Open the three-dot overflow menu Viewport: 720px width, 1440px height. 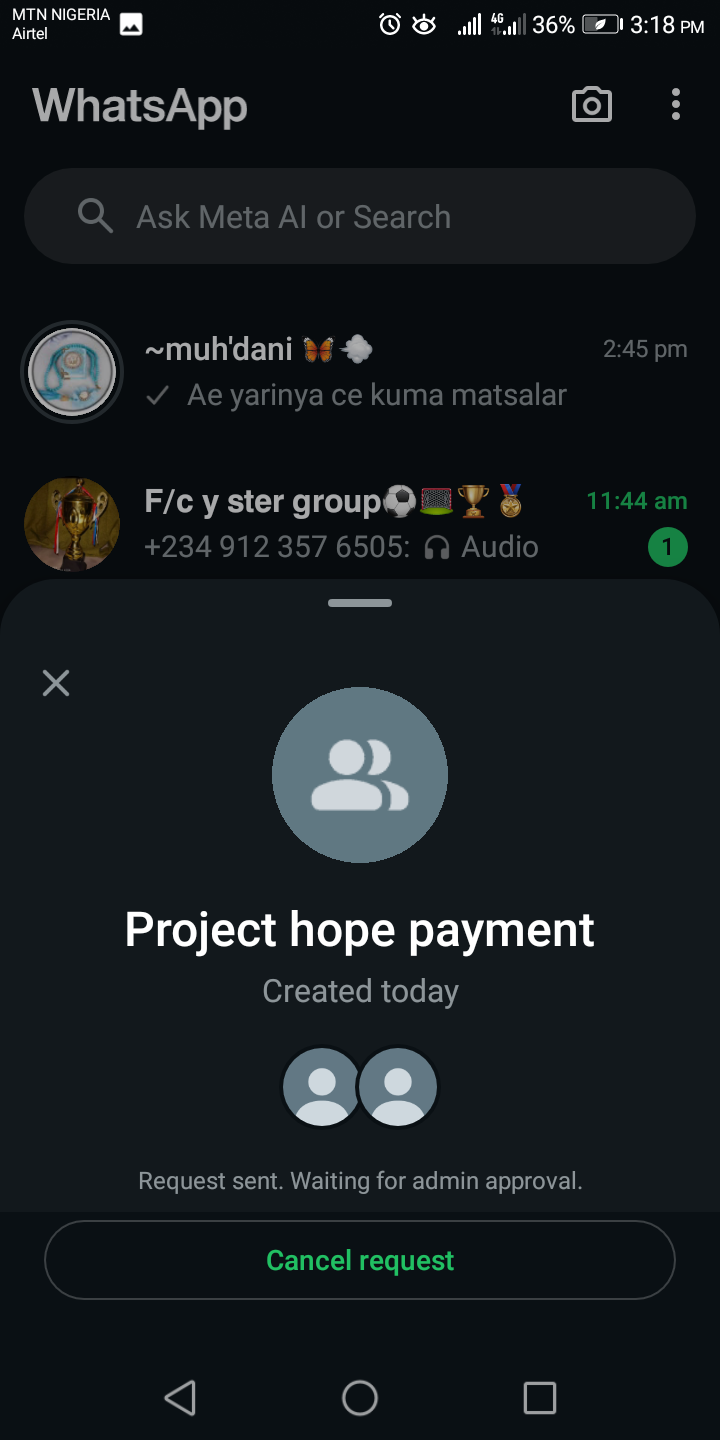tap(676, 105)
